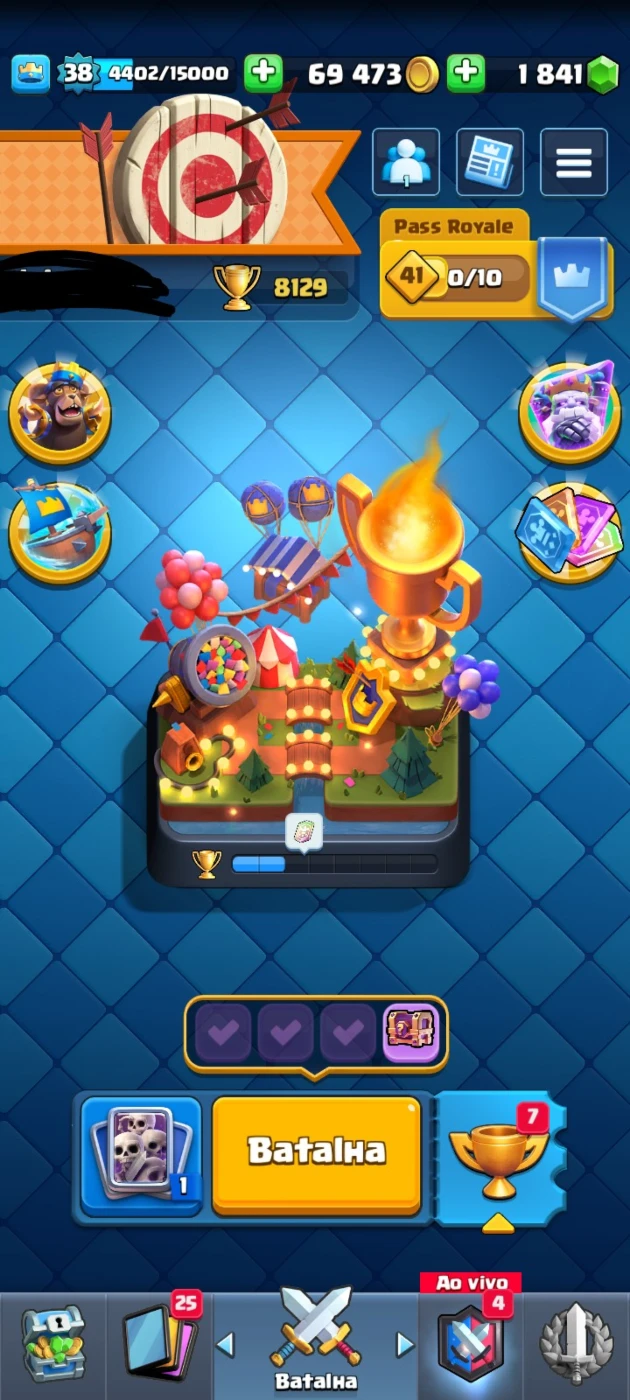
Task: Switch to the events tab with sword emblem
Action: [576, 1345]
